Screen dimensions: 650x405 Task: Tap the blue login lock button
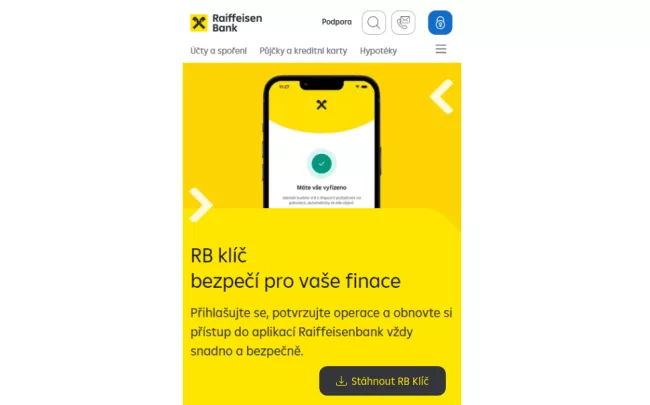pos(440,22)
